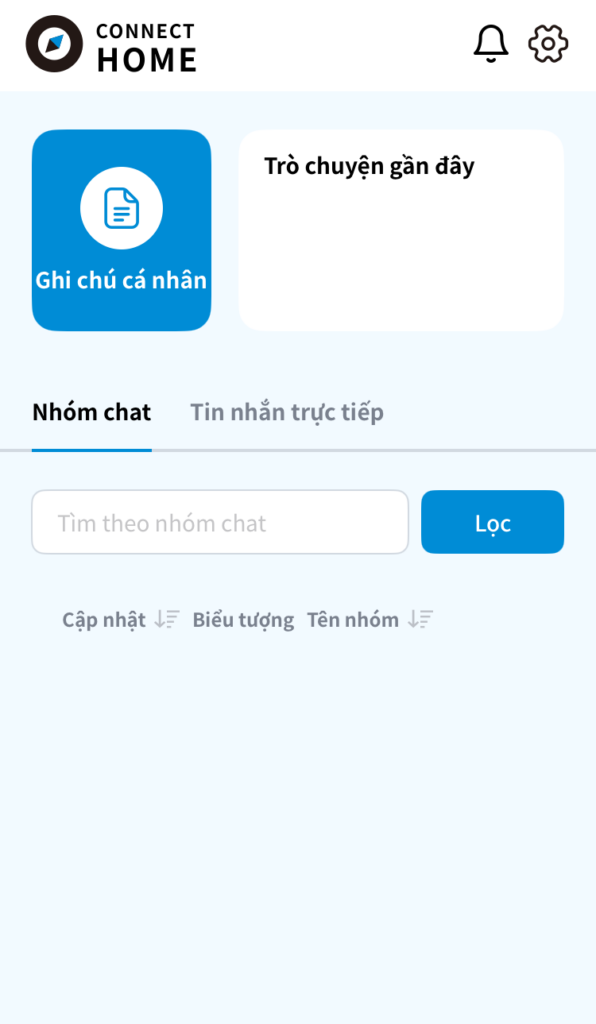596x1024 pixels.
Task: Open the notifications bell
Action: pos(491,44)
